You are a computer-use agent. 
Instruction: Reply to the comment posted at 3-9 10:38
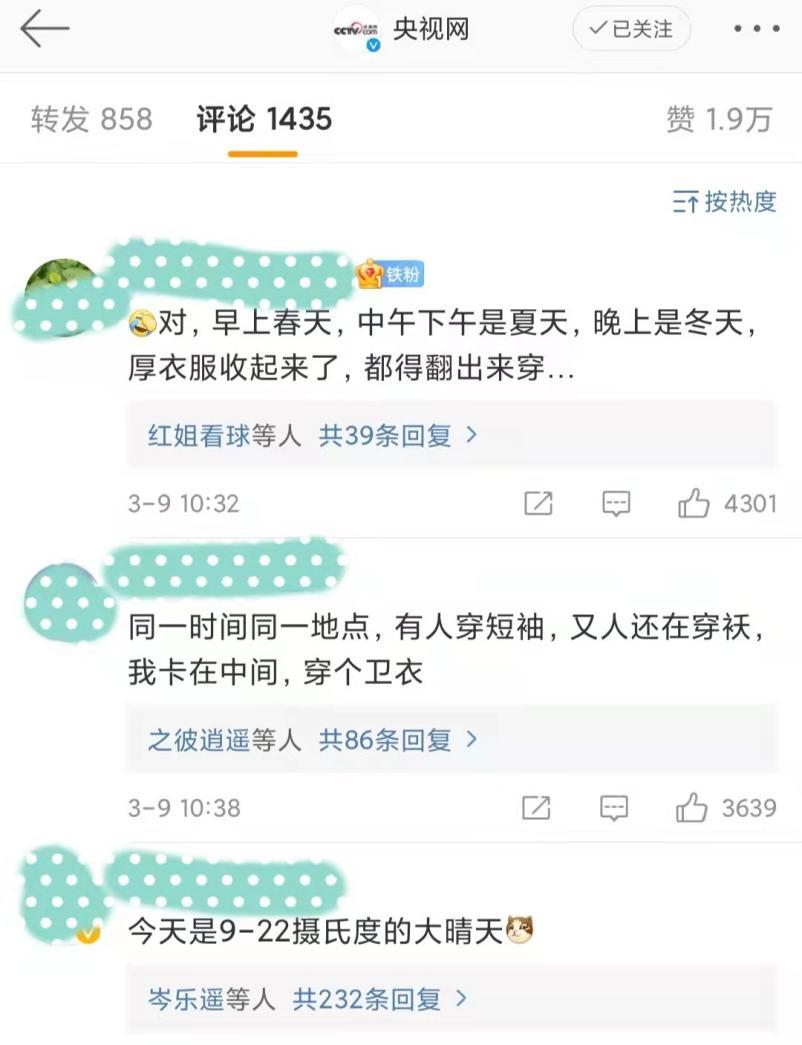[614, 807]
